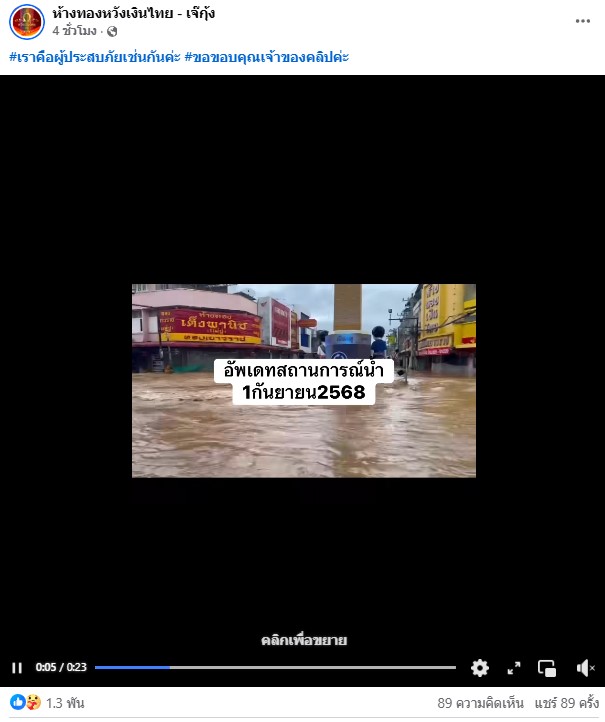
Task: Open the post's three-dot options menu
Action: point(582,21)
